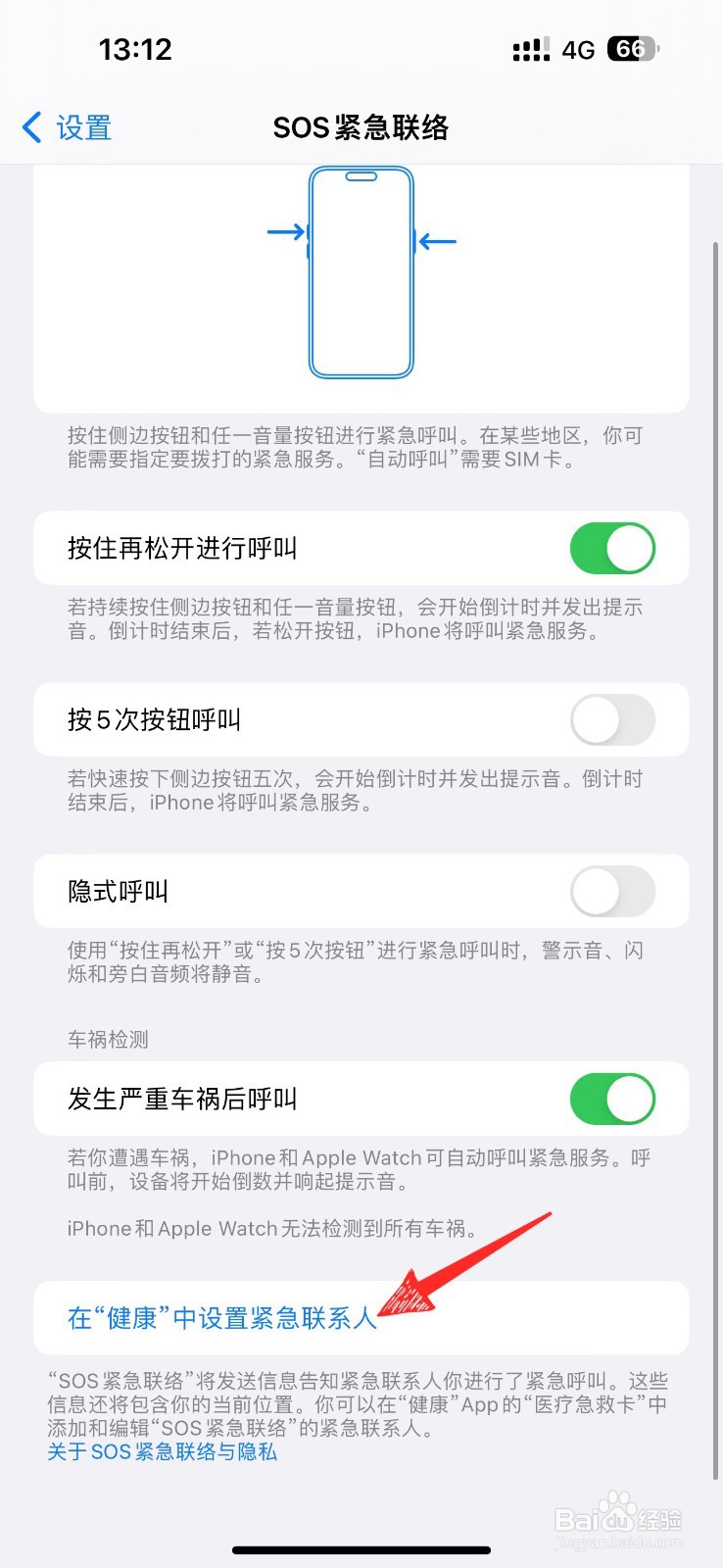Image resolution: width=723 pixels, height=1568 pixels.
Task: Select the SOS紧急联络 title
Action: [361, 126]
